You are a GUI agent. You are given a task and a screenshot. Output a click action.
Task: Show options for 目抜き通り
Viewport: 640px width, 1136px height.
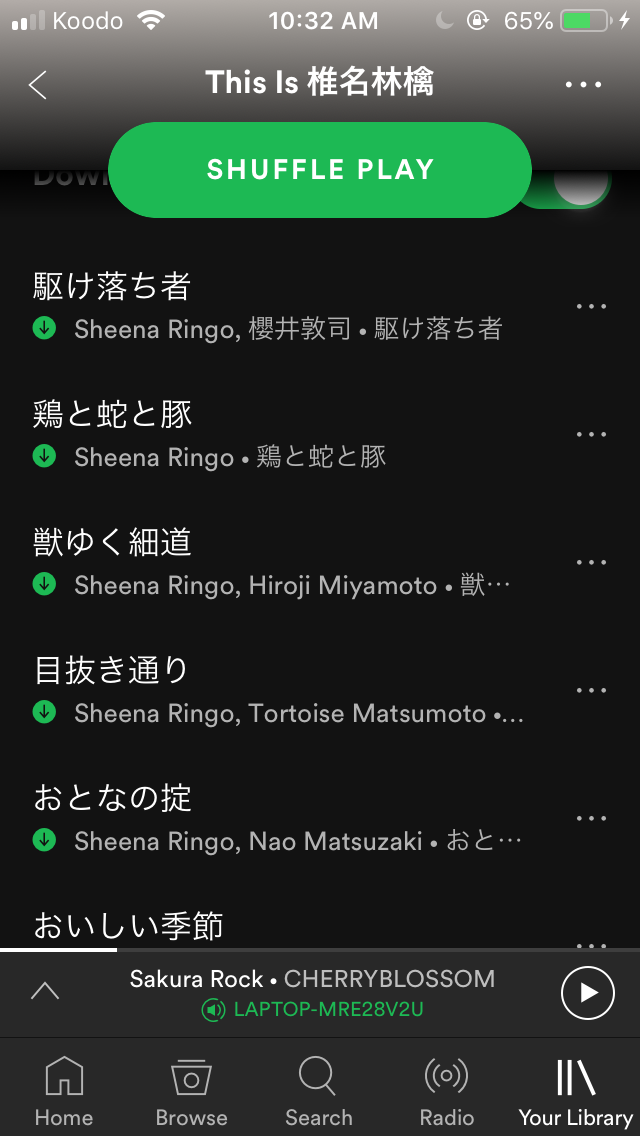pos(591,690)
